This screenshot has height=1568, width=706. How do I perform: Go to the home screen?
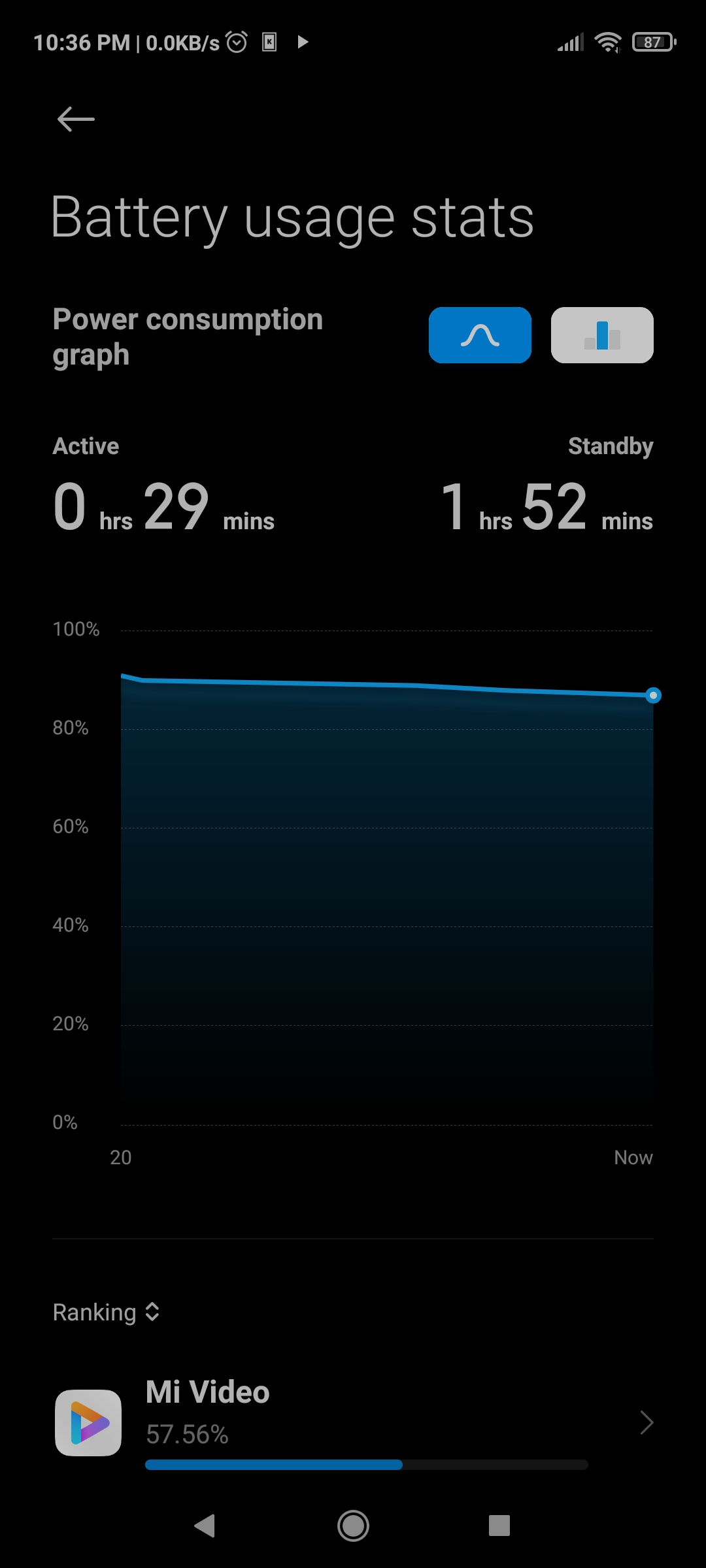353,1526
